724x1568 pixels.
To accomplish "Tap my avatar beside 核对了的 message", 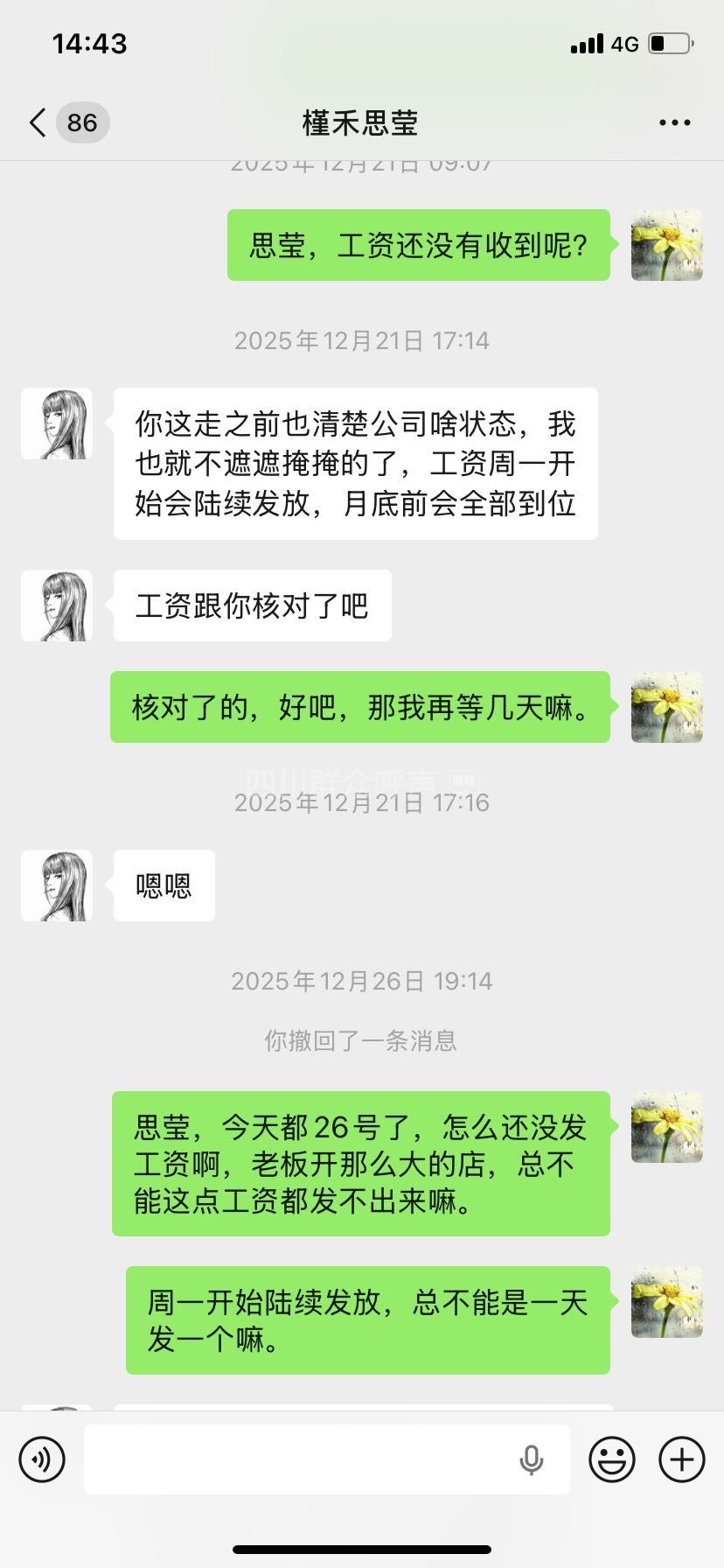I will (666, 707).
